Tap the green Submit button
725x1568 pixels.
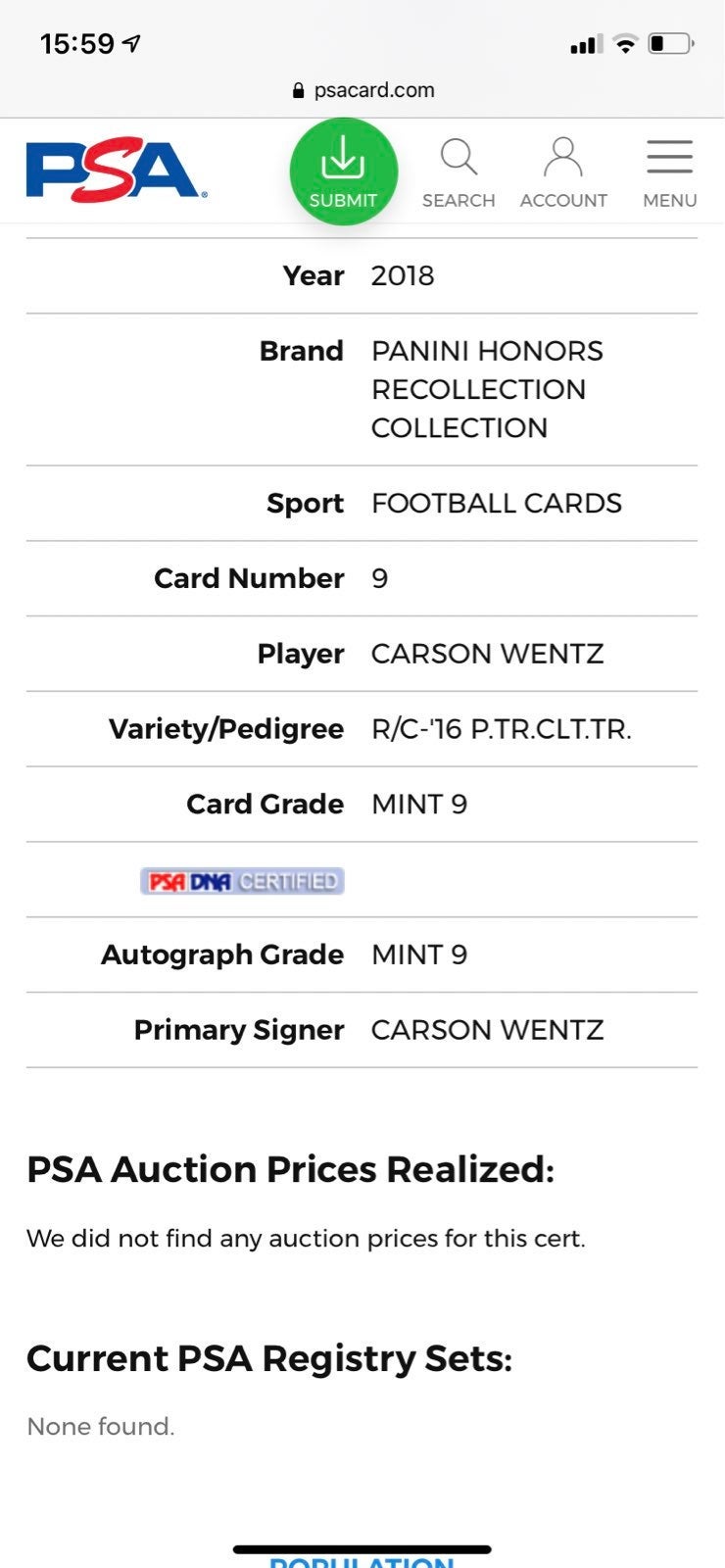click(x=344, y=171)
